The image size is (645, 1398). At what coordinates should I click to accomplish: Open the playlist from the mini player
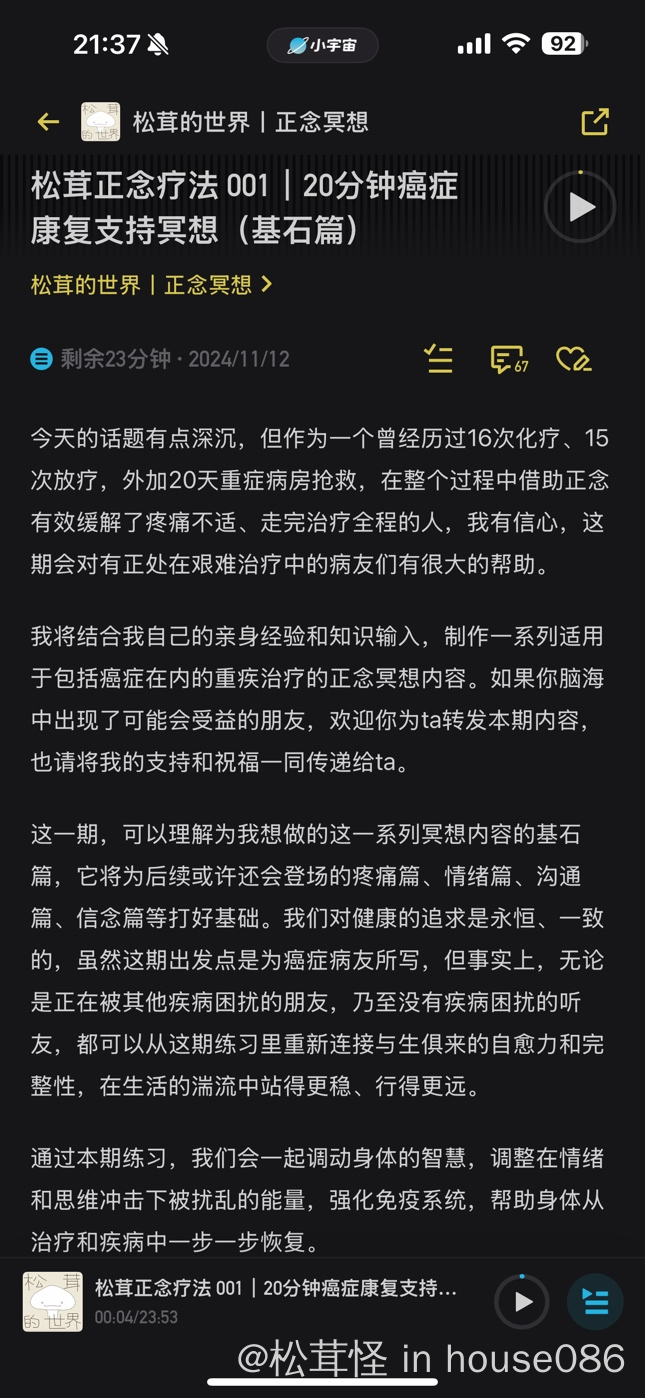pyautogui.click(x=595, y=1302)
